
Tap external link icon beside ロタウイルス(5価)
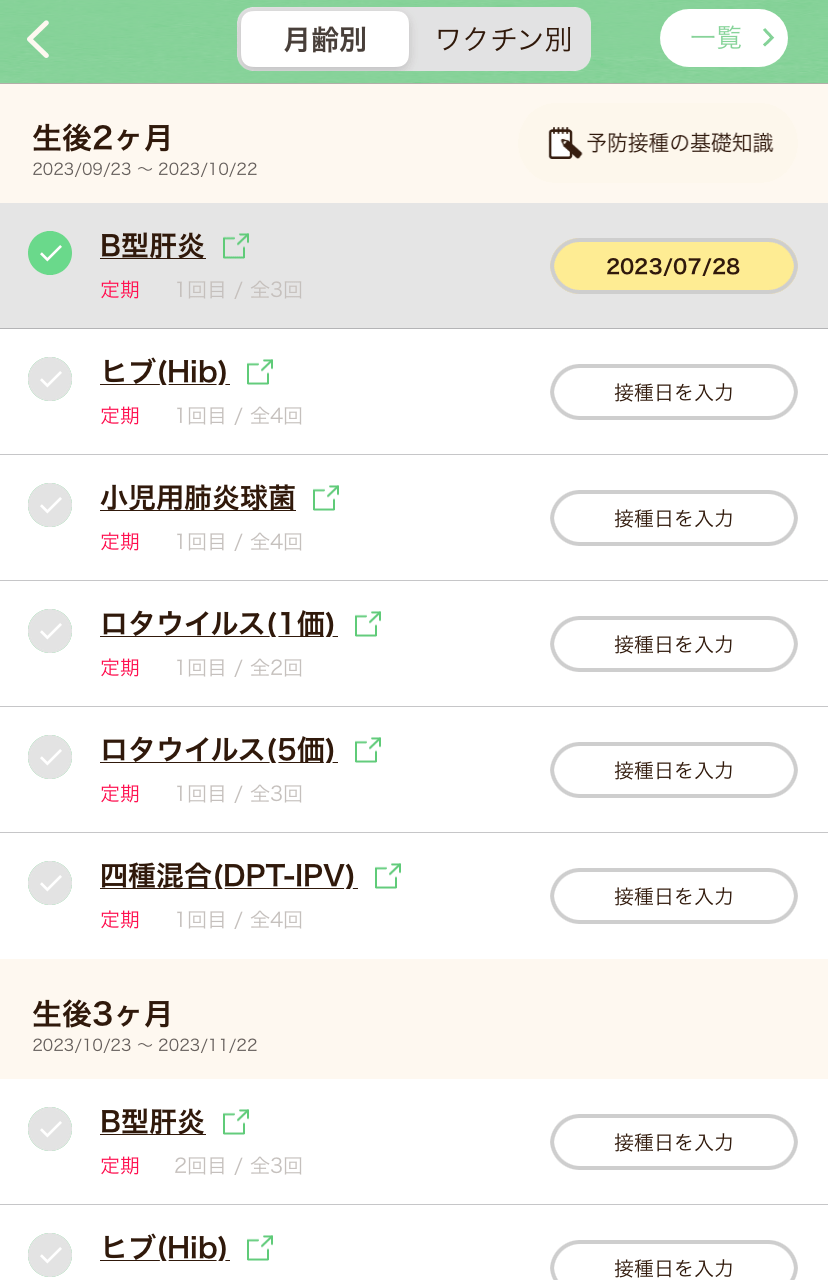[367, 750]
